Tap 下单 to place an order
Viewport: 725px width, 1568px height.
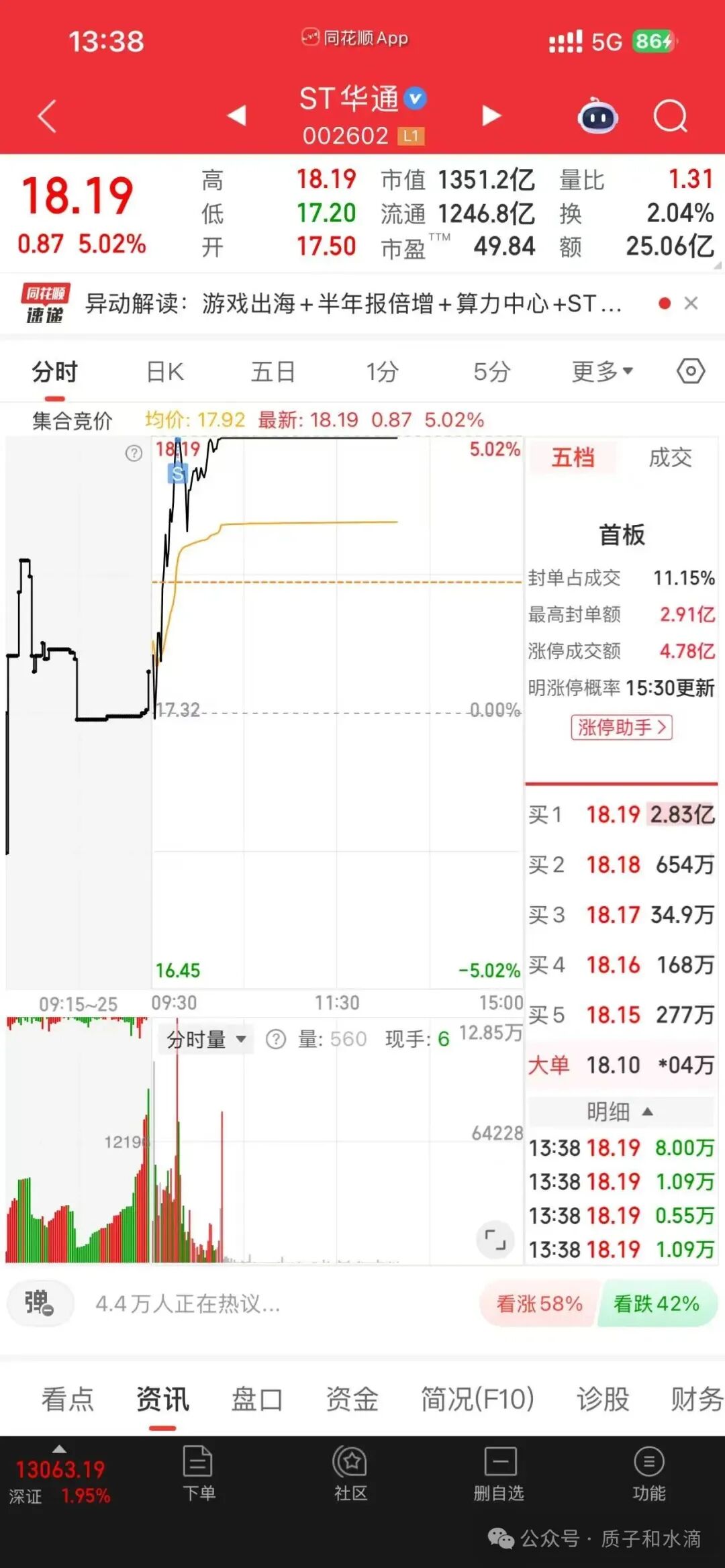coord(199,1474)
